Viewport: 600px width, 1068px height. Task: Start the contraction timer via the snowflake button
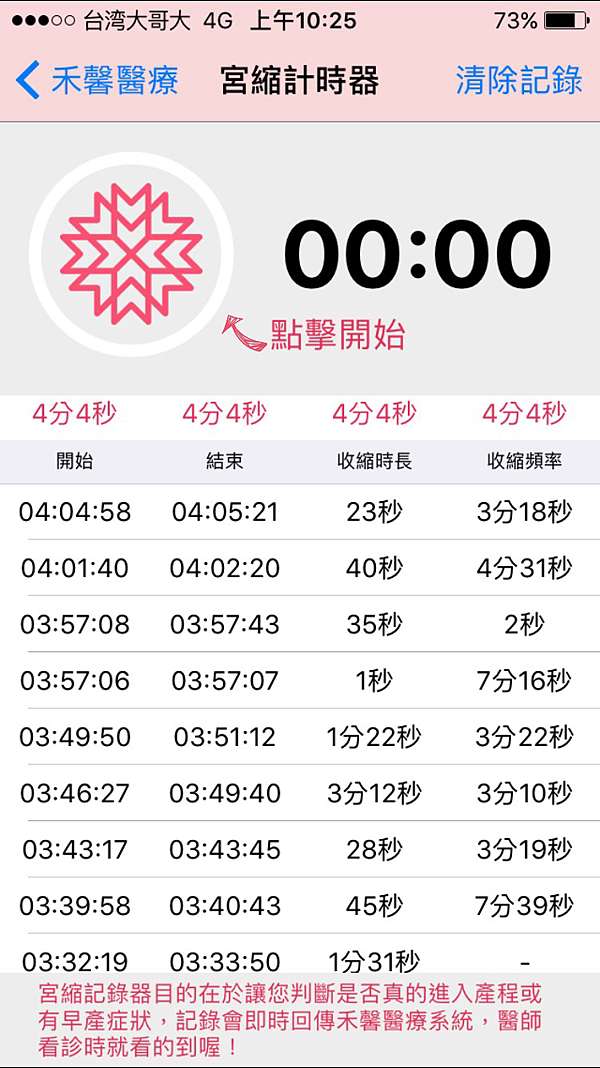click(131, 254)
